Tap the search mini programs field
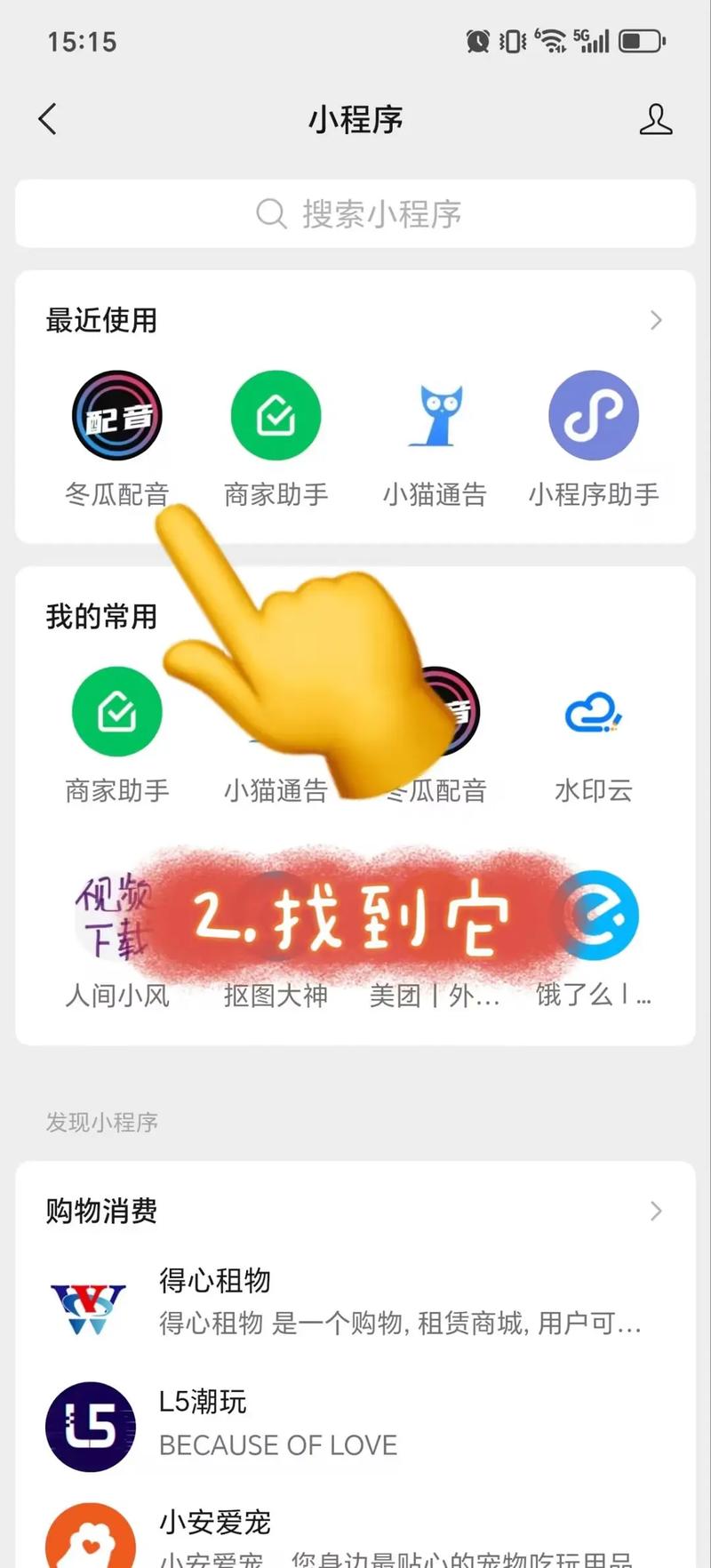The width and height of the screenshot is (711, 1568). [x=355, y=214]
